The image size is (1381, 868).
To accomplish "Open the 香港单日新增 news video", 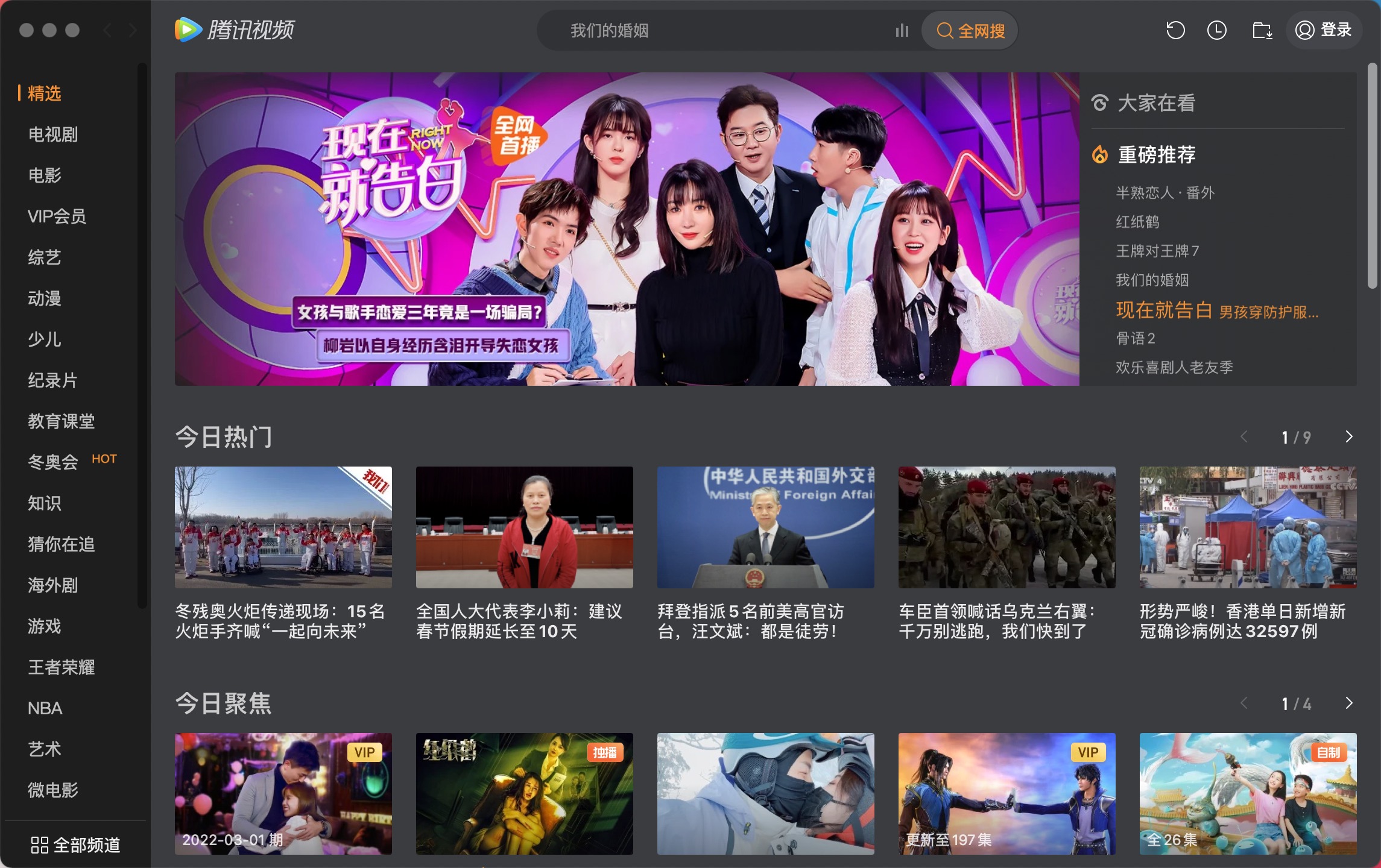I will click(x=1248, y=527).
